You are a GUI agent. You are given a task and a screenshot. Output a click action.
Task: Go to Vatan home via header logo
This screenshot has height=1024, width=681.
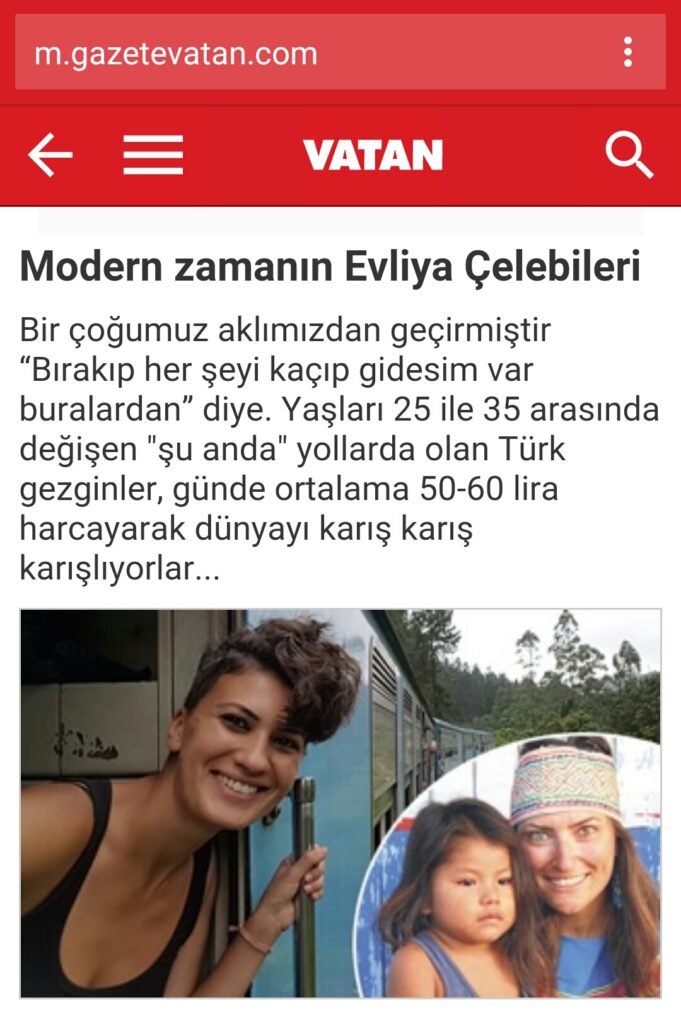[372, 156]
